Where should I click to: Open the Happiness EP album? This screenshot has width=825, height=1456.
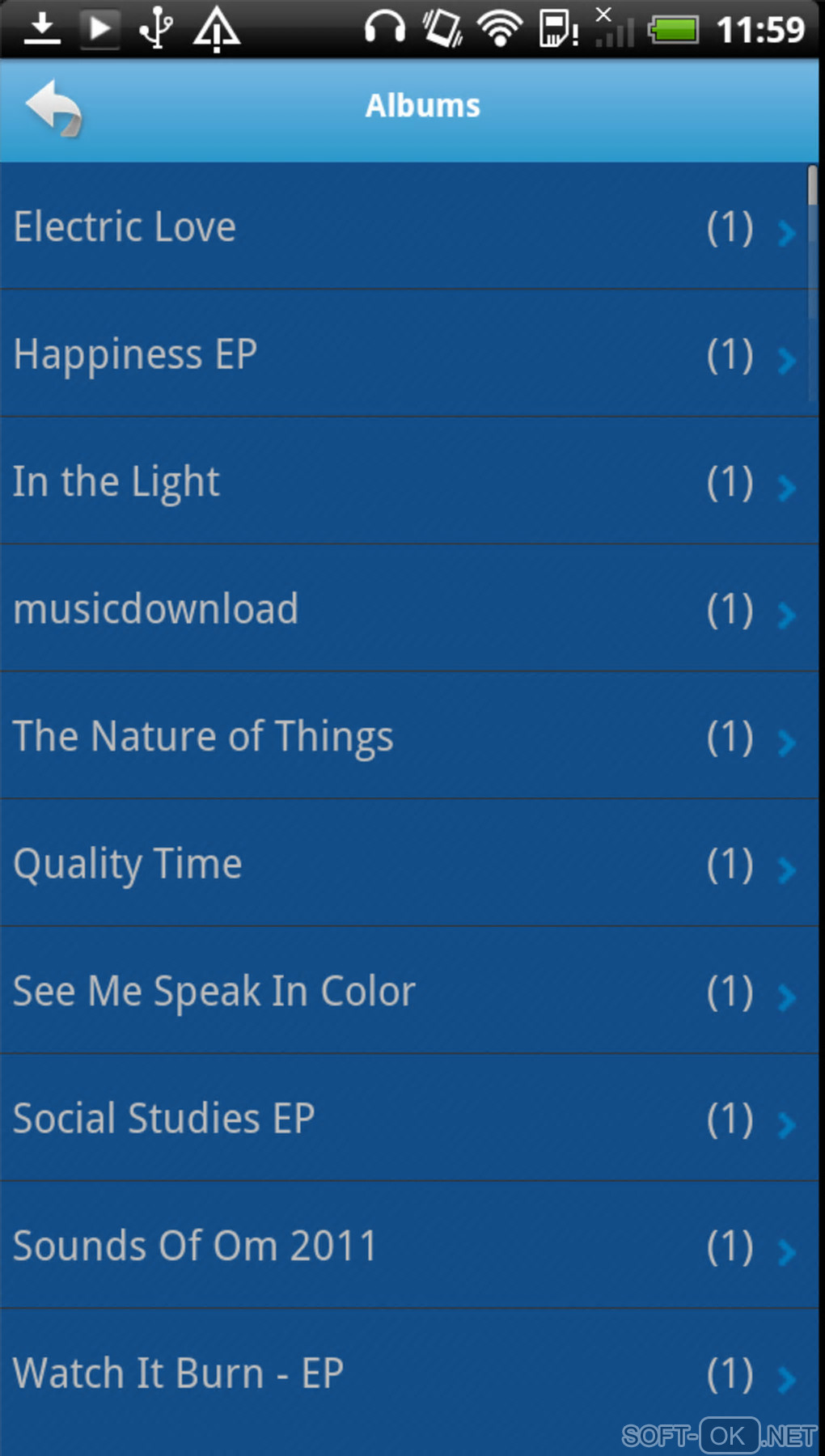(x=404, y=354)
